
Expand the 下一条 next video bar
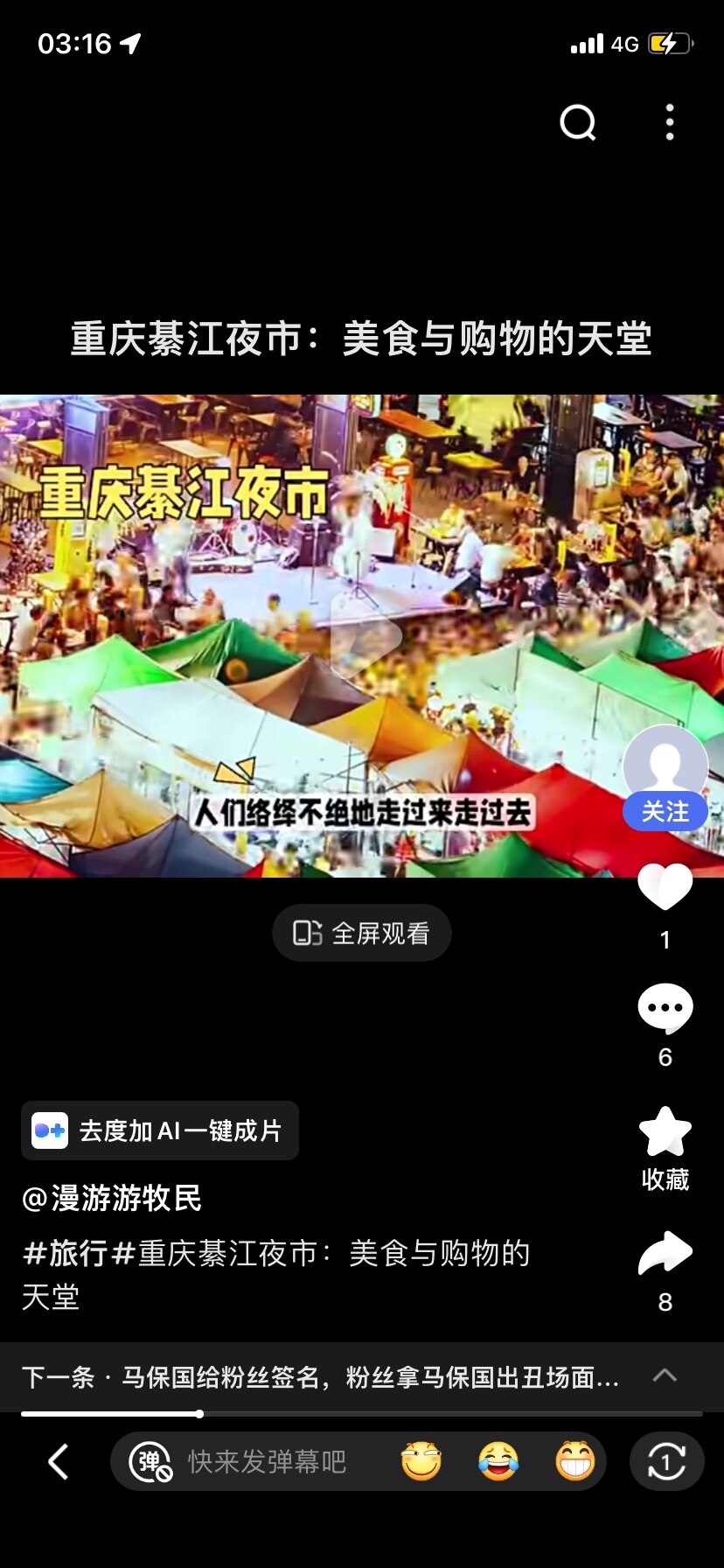point(665,1375)
